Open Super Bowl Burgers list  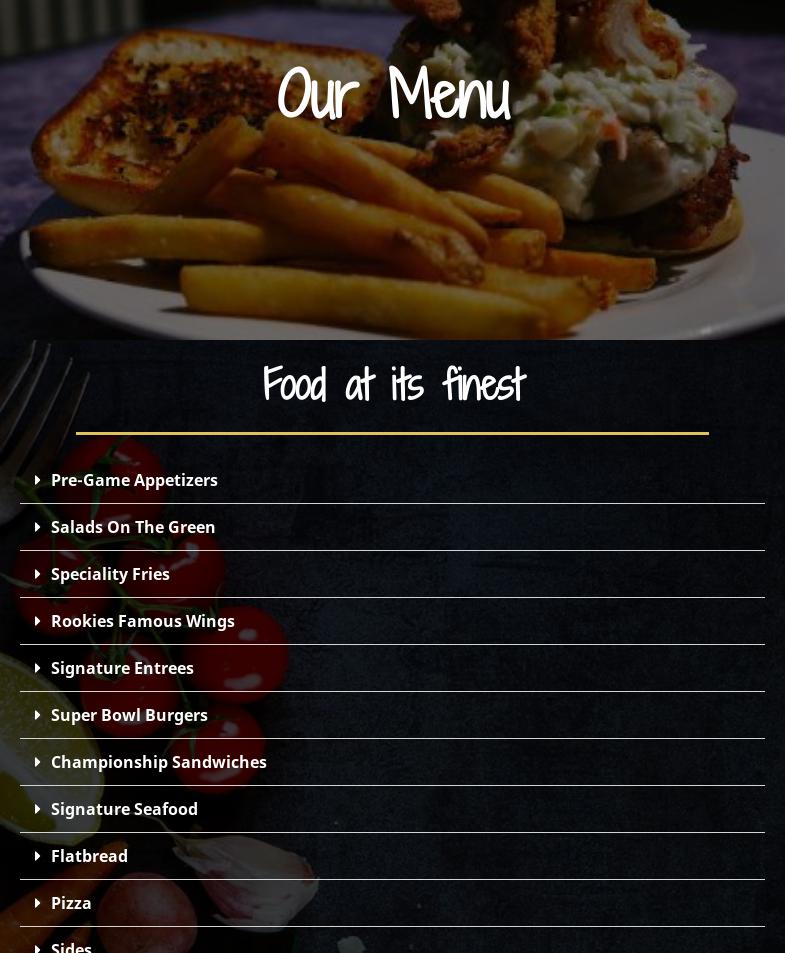coord(129,715)
